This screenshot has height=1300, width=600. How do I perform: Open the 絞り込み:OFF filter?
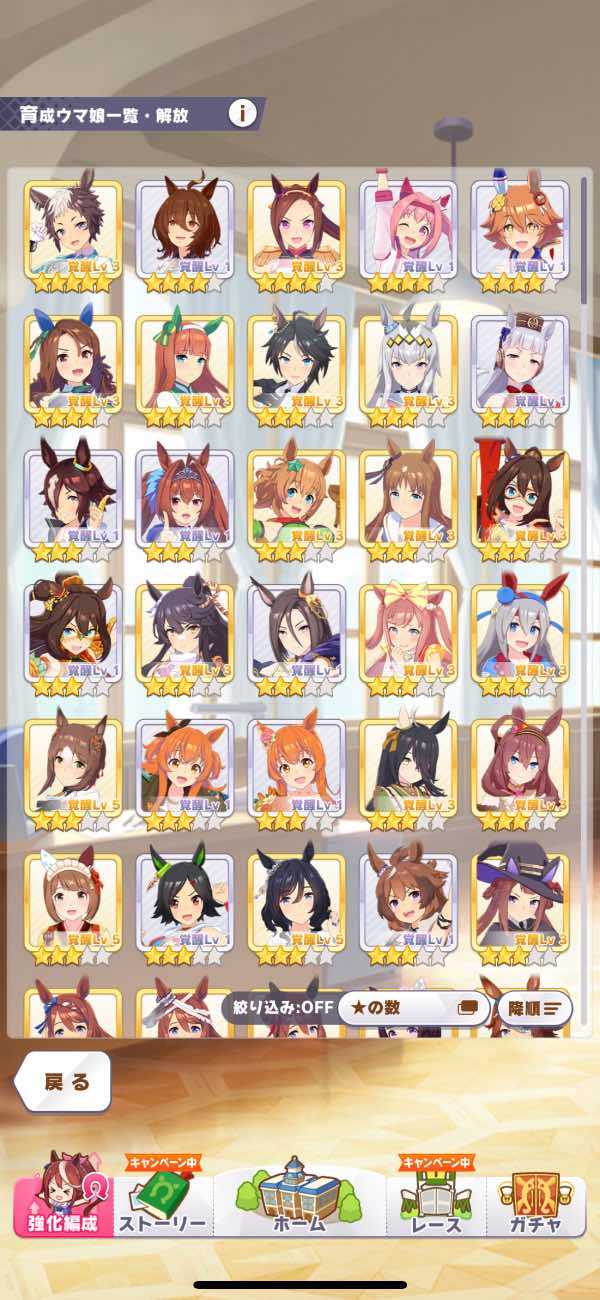(x=278, y=1007)
